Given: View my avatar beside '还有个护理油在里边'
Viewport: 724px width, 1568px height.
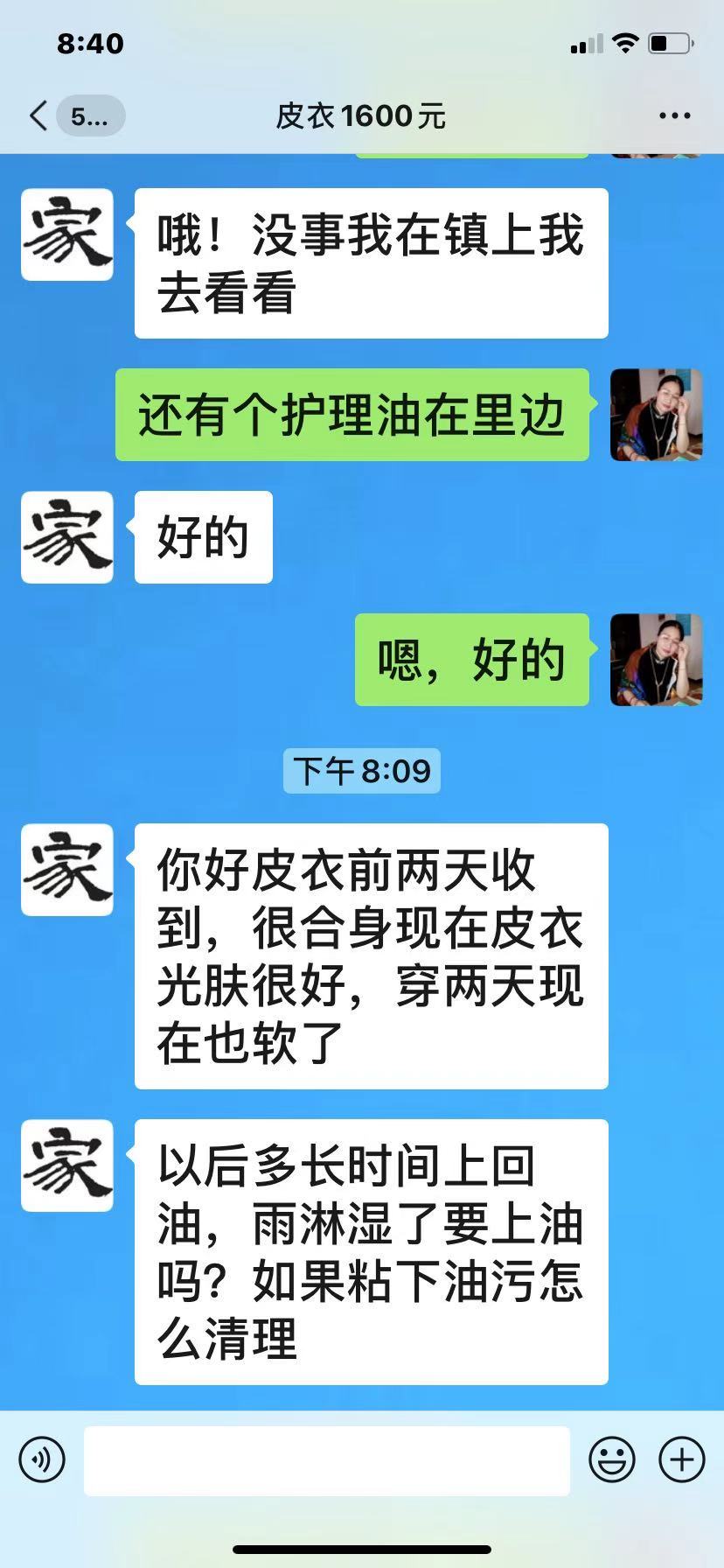Looking at the screenshot, I should 656,415.
